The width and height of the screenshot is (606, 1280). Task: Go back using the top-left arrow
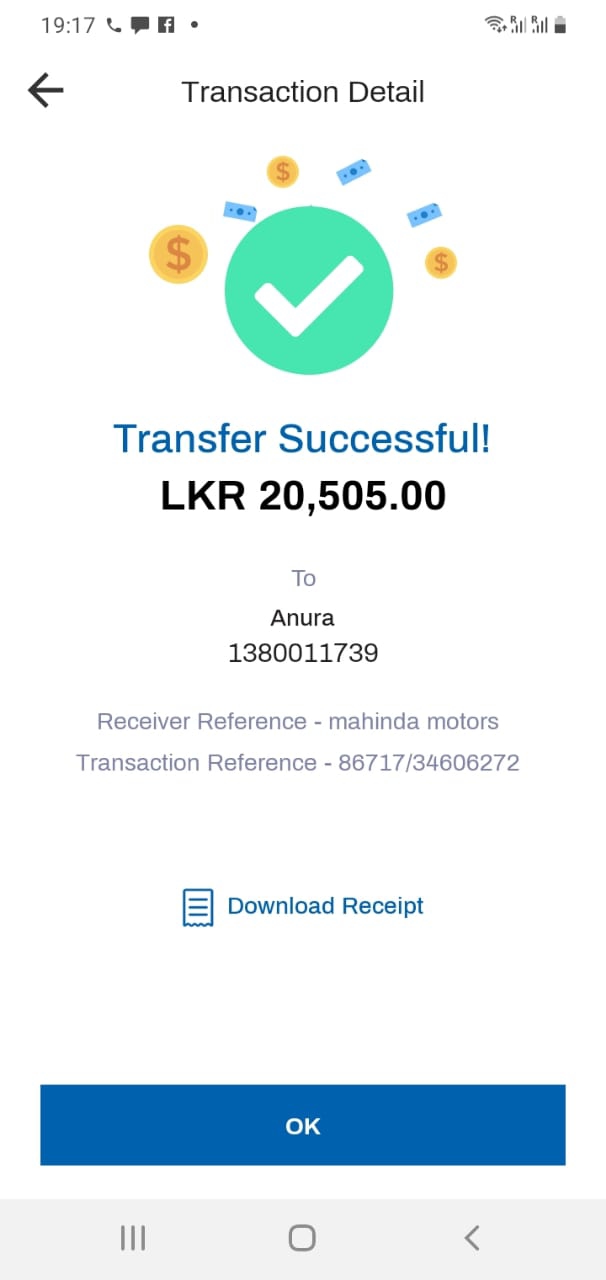point(46,91)
